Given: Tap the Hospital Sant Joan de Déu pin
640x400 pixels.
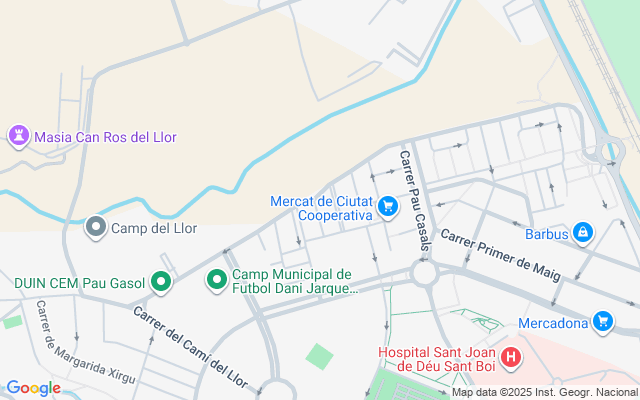Looking at the screenshot, I should 511,358.
